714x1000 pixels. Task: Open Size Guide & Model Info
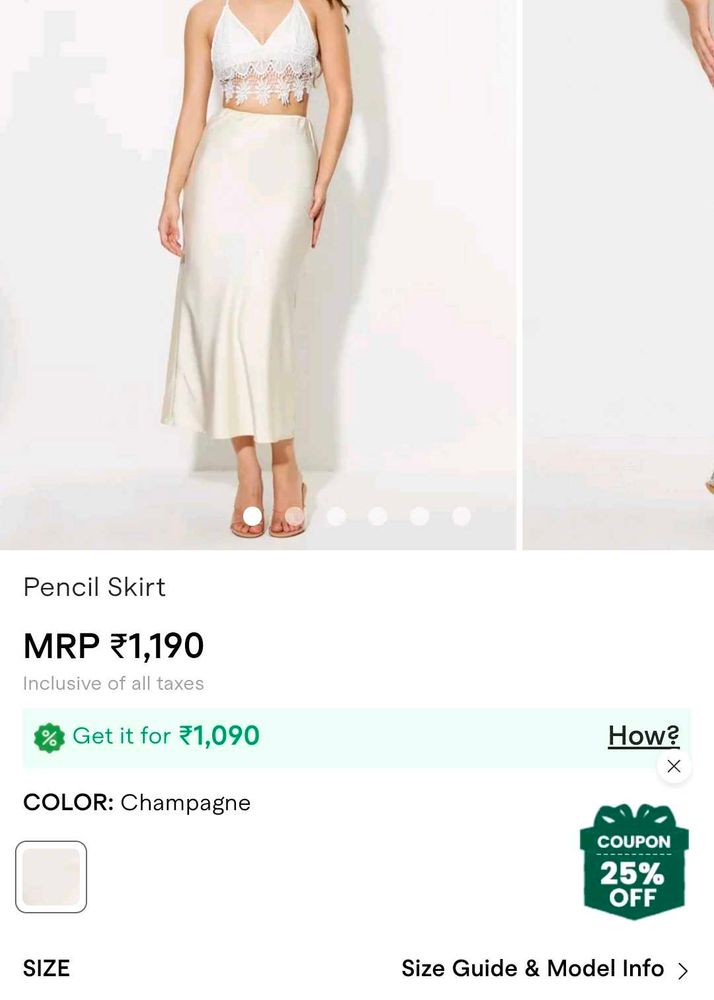coord(545,969)
